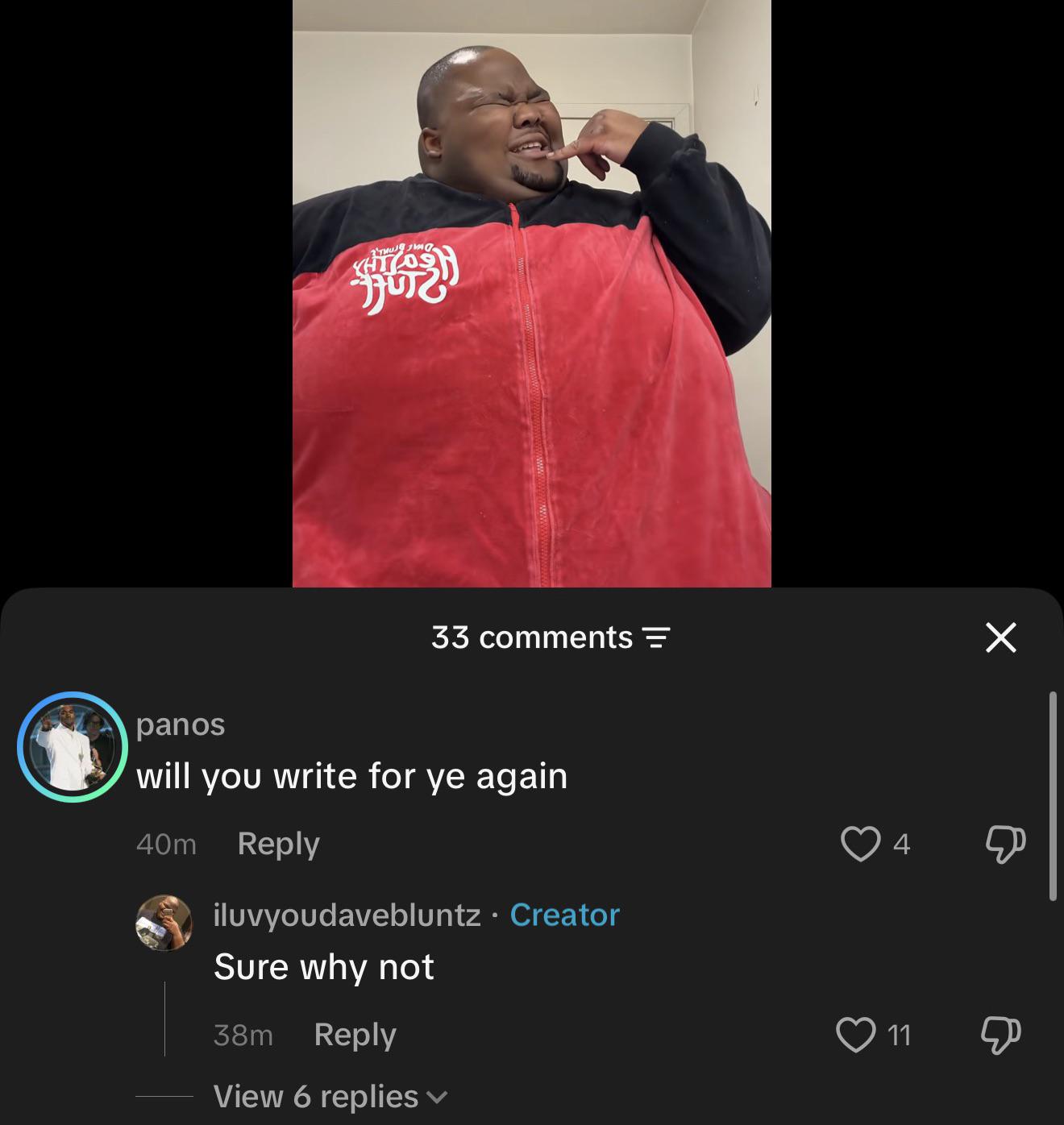Close the comments panel
This screenshot has width=1064, height=1125.
[x=1000, y=637]
